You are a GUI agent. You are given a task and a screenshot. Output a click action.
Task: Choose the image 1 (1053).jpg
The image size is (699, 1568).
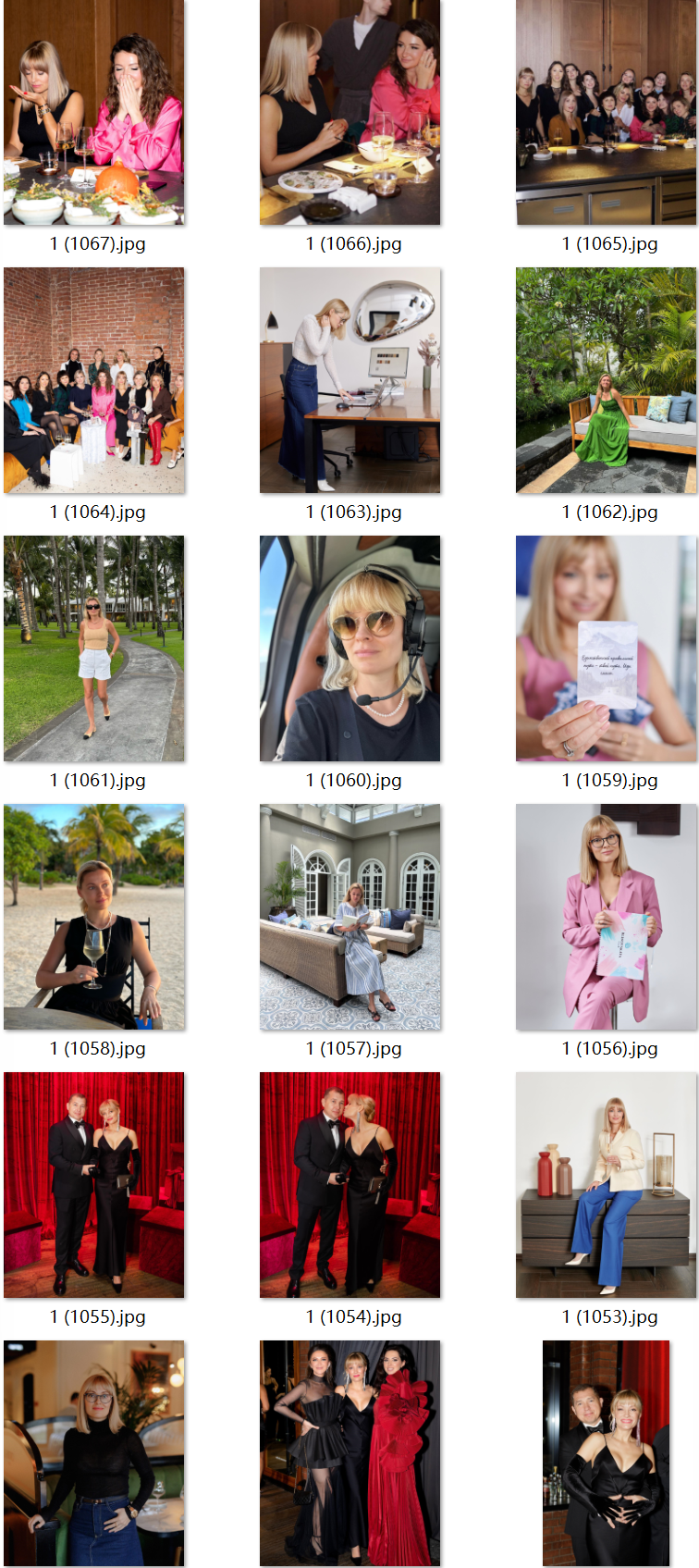[606, 1185]
